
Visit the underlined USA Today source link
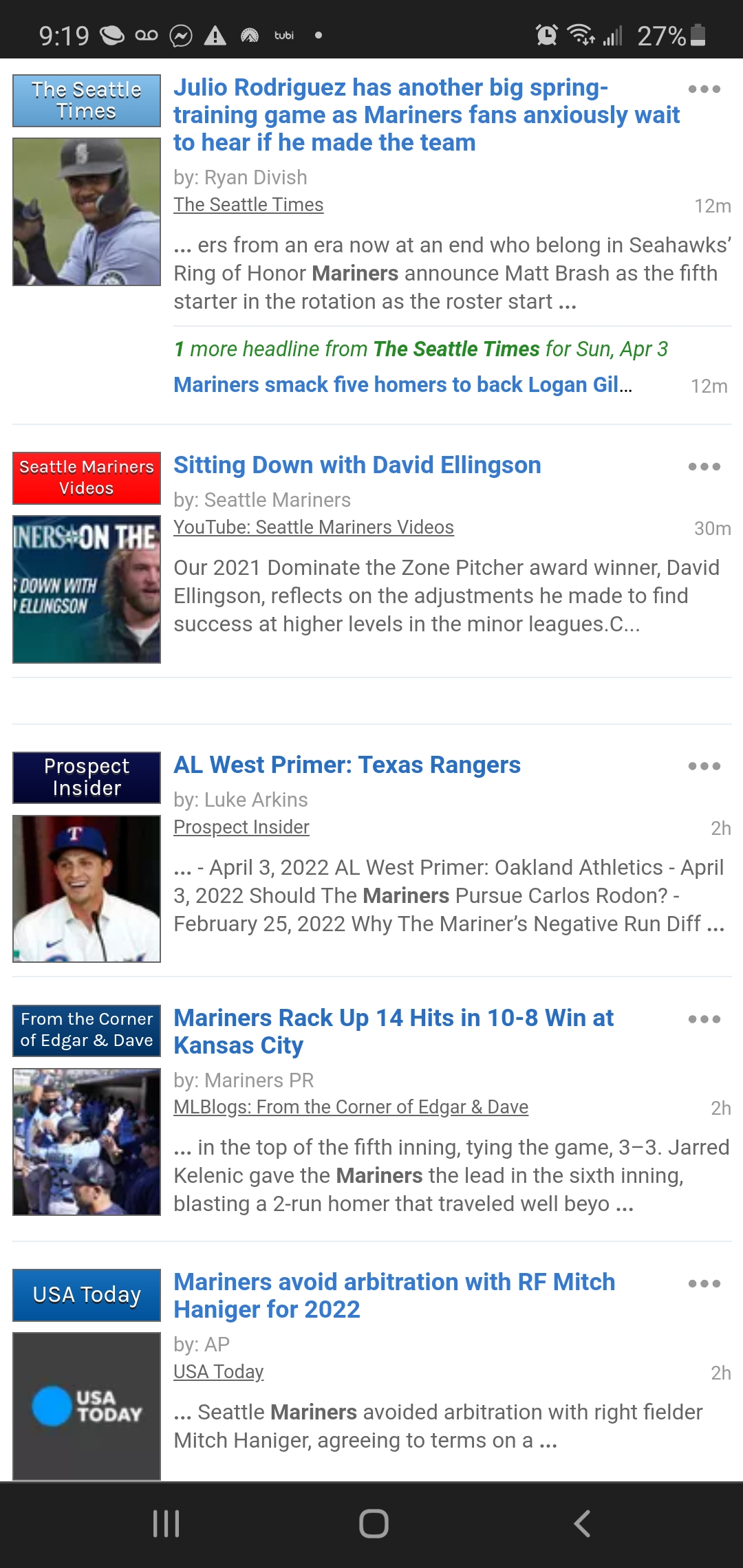pyautogui.click(x=219, y=1372)
